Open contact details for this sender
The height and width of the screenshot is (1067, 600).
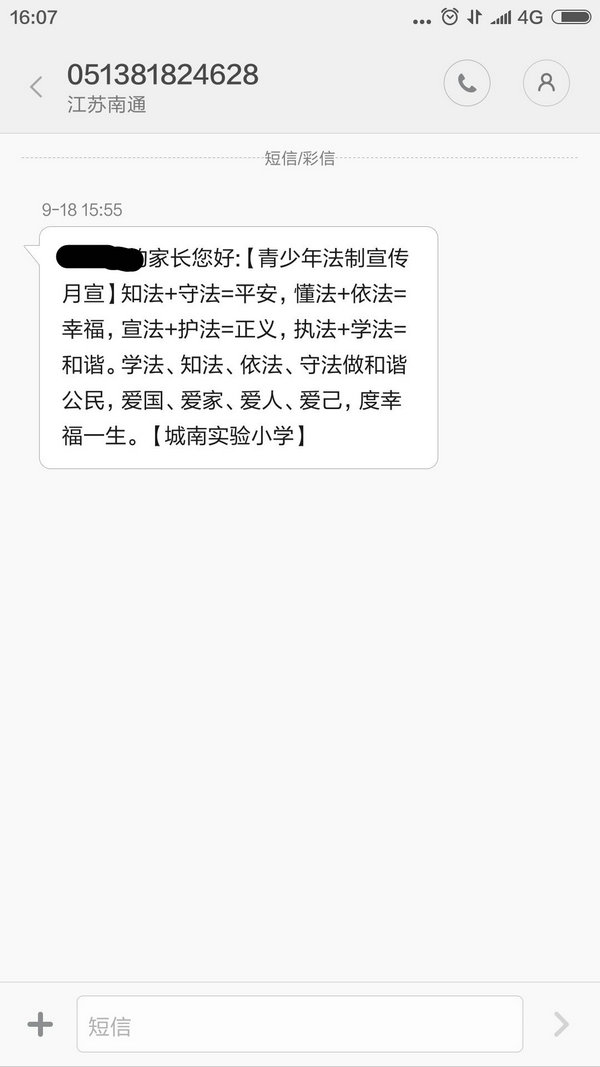[546, 84]
